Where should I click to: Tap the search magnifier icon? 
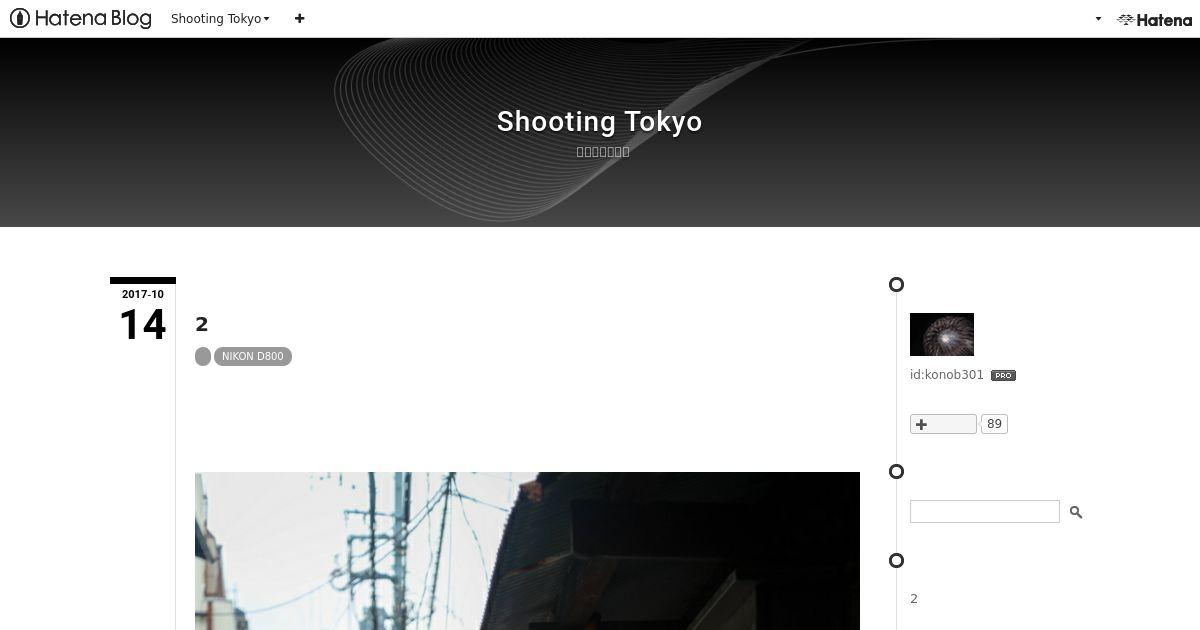(x=1076, y=512)
